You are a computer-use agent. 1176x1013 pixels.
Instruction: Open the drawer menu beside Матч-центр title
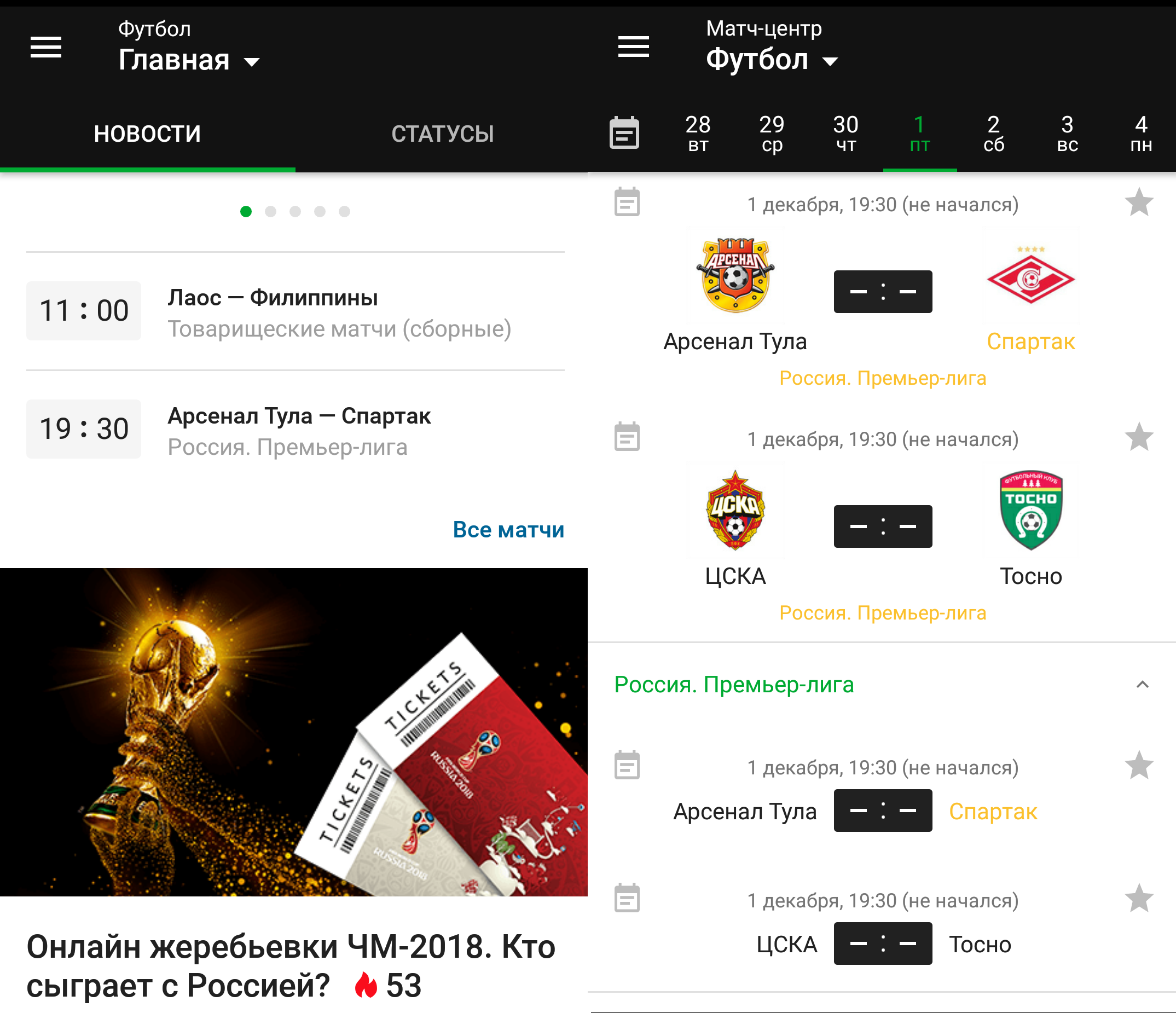[633, 47]
